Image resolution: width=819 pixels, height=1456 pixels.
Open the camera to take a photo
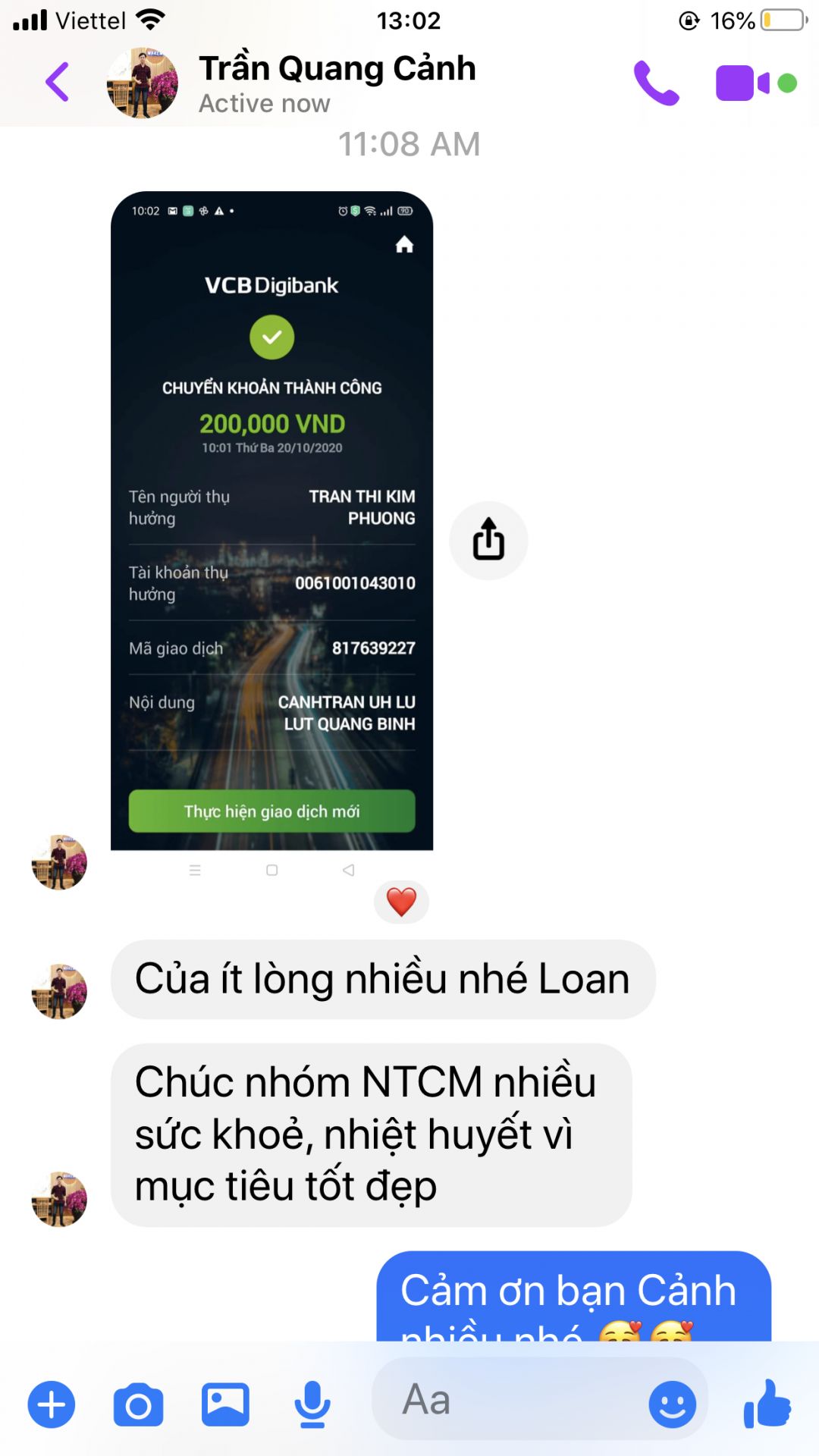[138, 1404]
